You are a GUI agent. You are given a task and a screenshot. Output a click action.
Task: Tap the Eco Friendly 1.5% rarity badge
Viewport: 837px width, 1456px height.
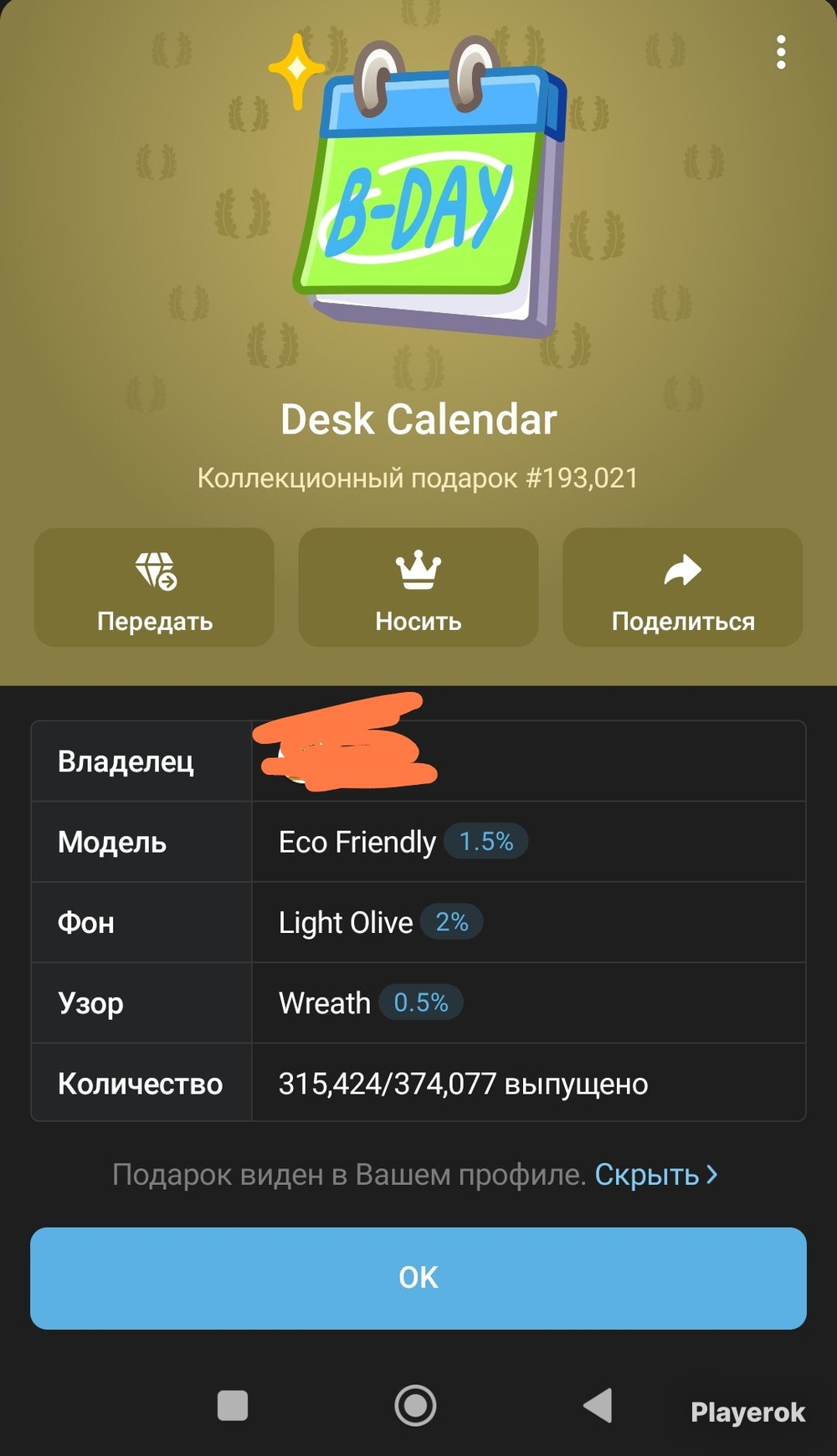(485, 841)
